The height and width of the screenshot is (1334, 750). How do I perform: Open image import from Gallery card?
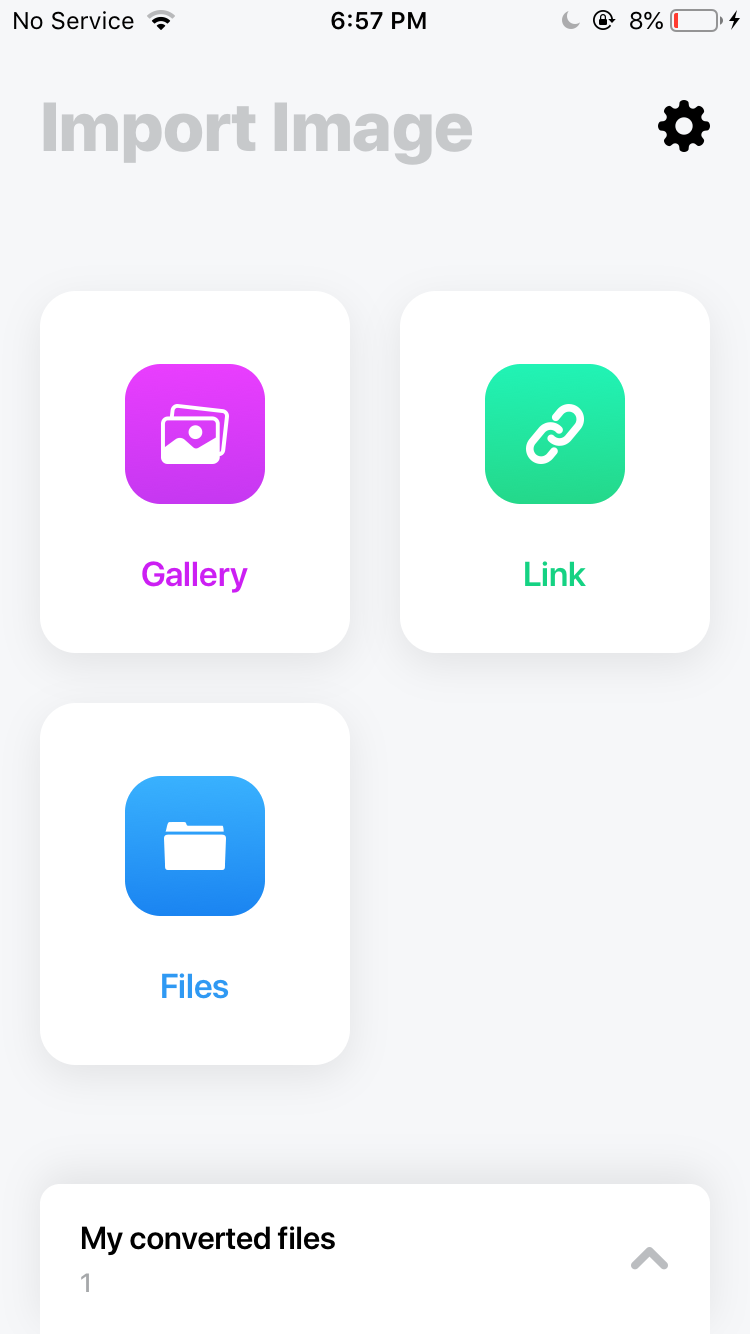[x=194, y=471]
